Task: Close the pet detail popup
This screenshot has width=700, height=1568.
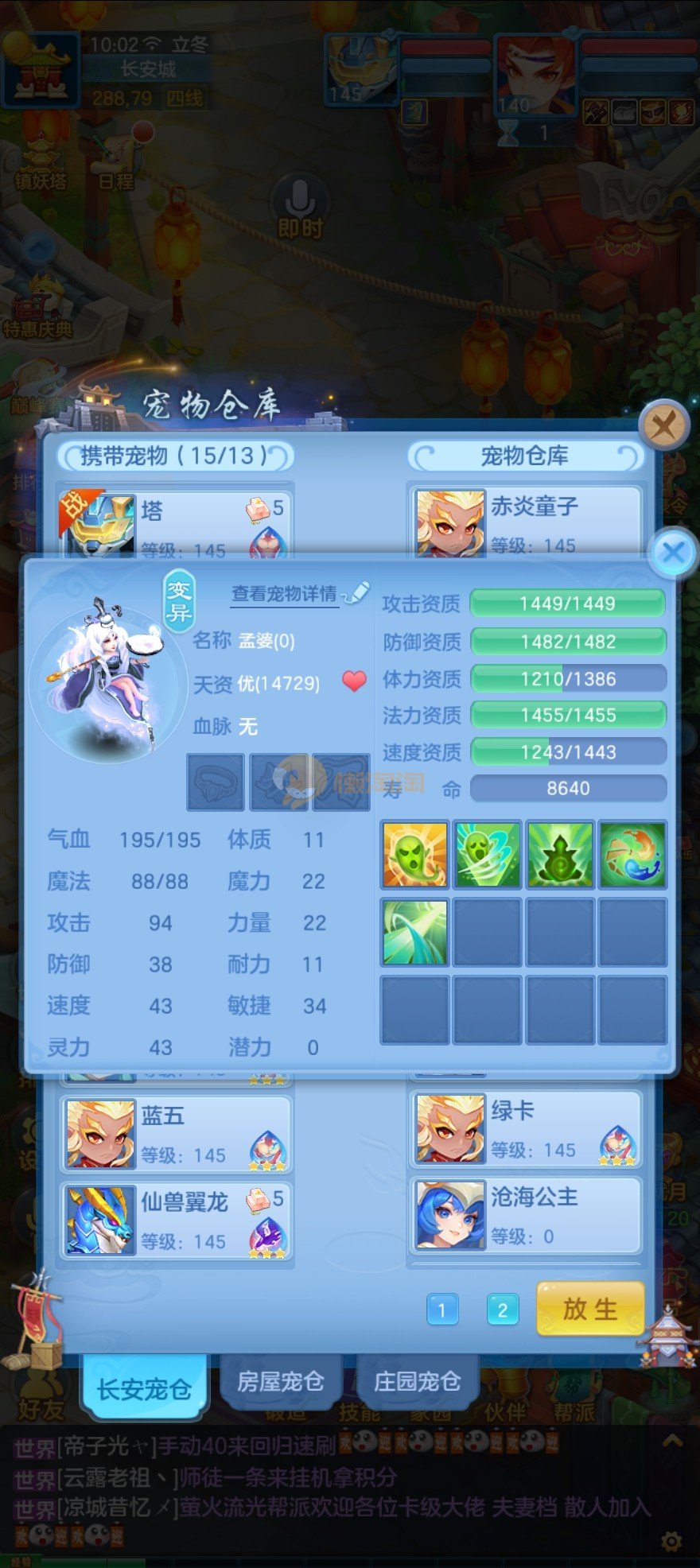Action: 672,553
